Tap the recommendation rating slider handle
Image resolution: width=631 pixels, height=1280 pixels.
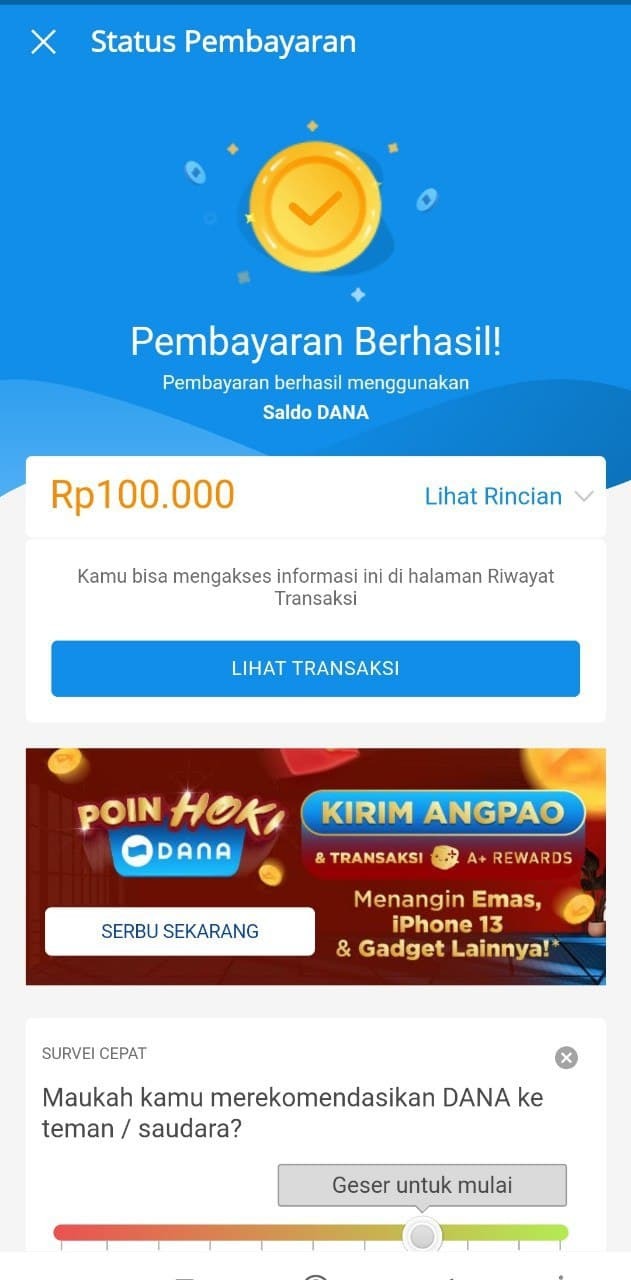pyautogui.click(x=423, y=1236)
